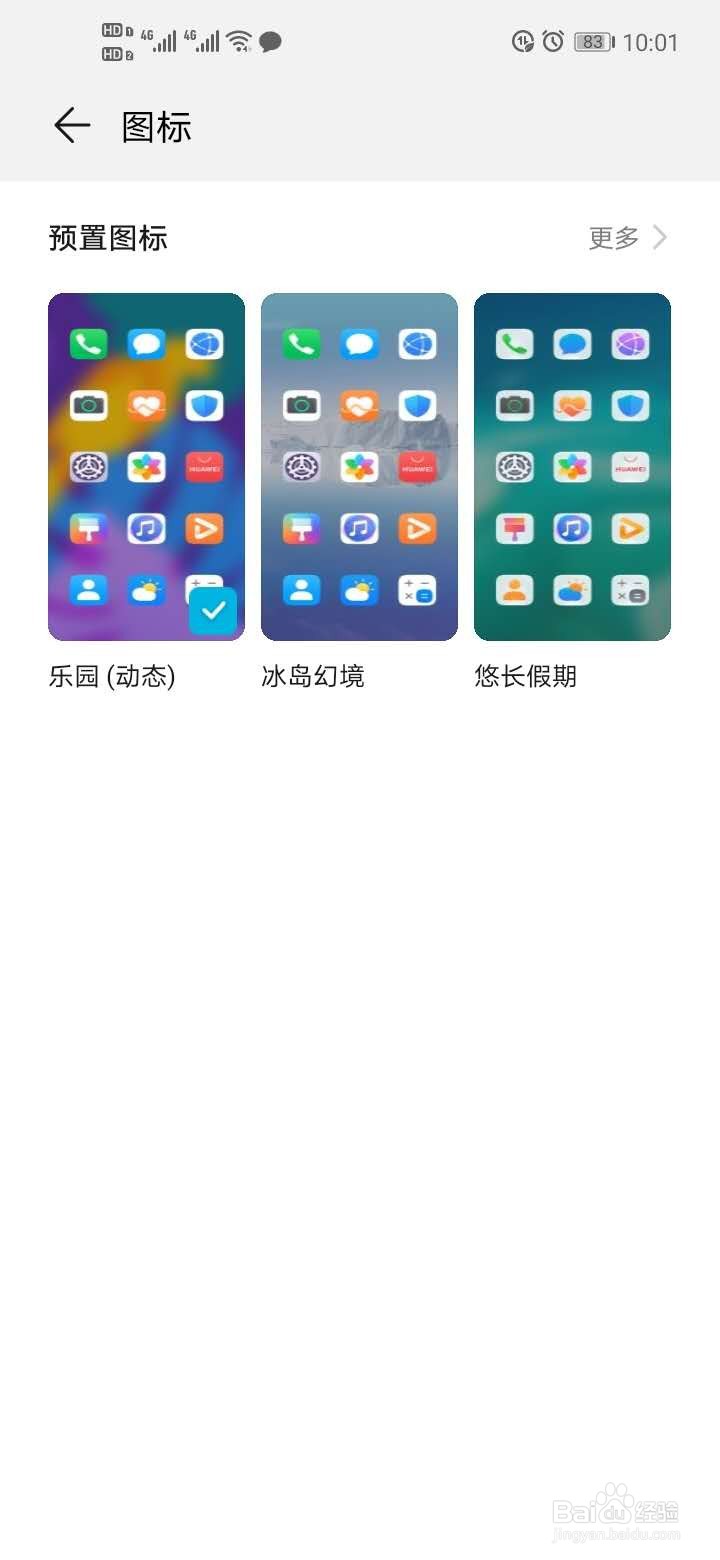720x1560 pixels.
Task: Open the 乐园 (动态) theme thumbnail
Action: (x=145, y=465)
